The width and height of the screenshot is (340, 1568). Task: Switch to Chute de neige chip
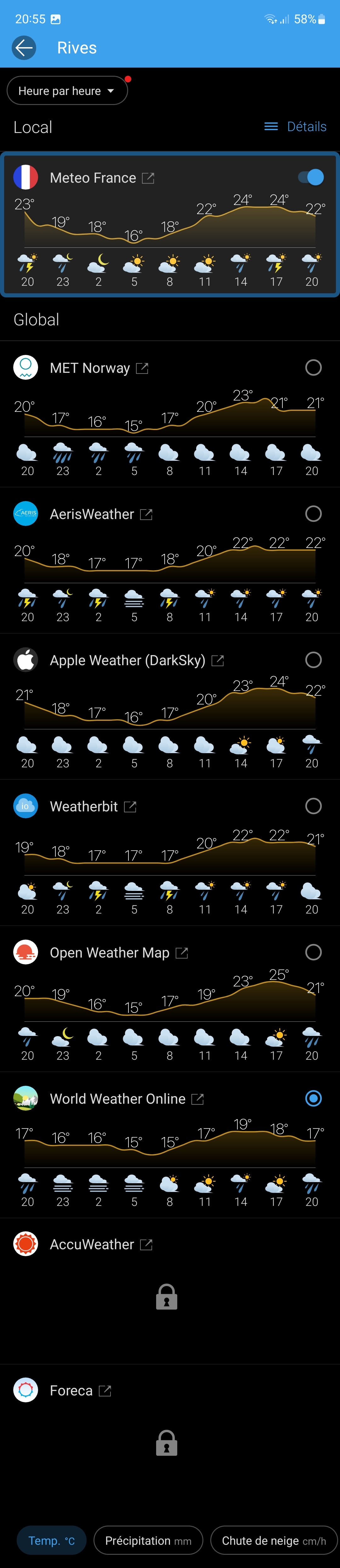[274, 1541]
